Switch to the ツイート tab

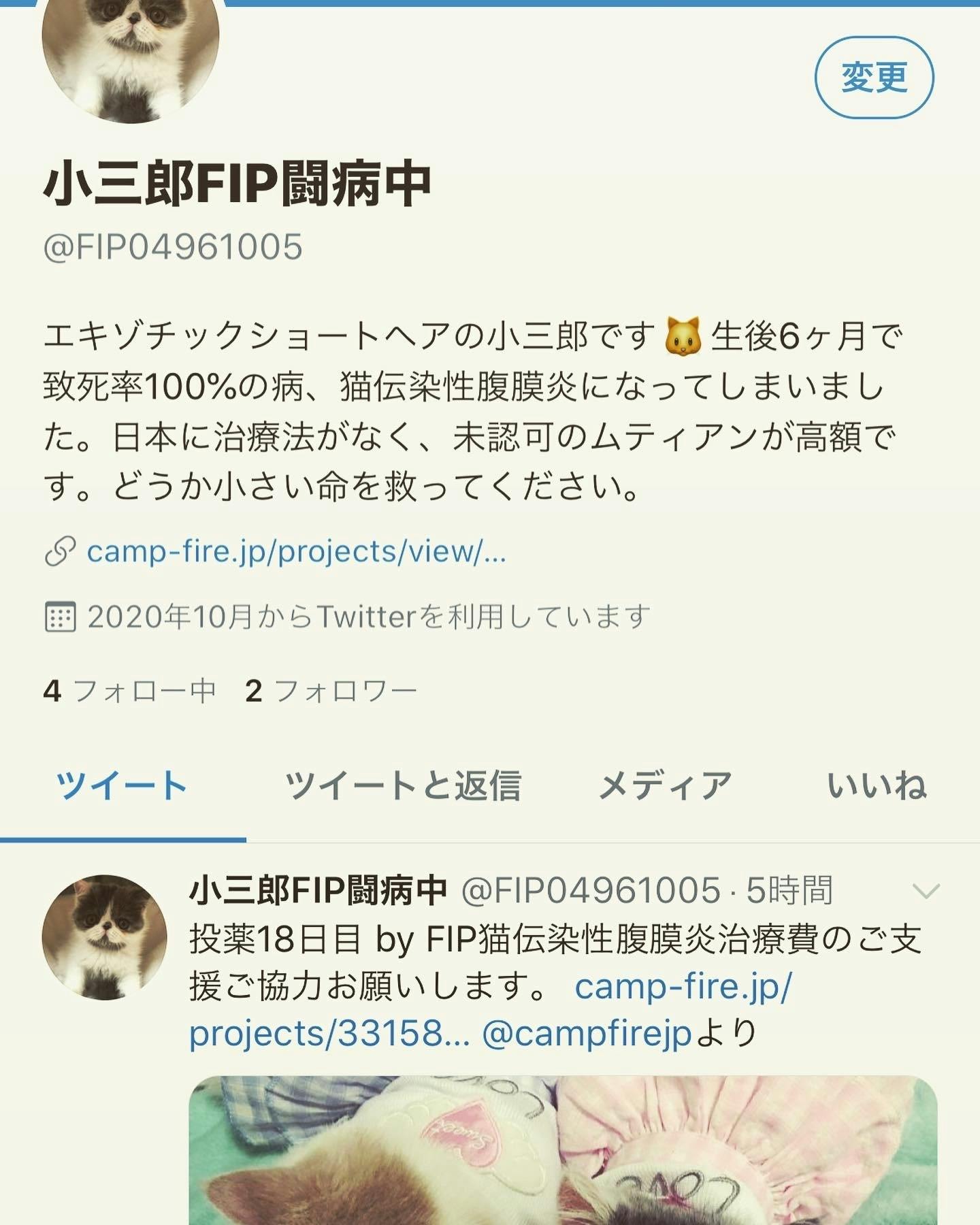(x=121, y=786)
